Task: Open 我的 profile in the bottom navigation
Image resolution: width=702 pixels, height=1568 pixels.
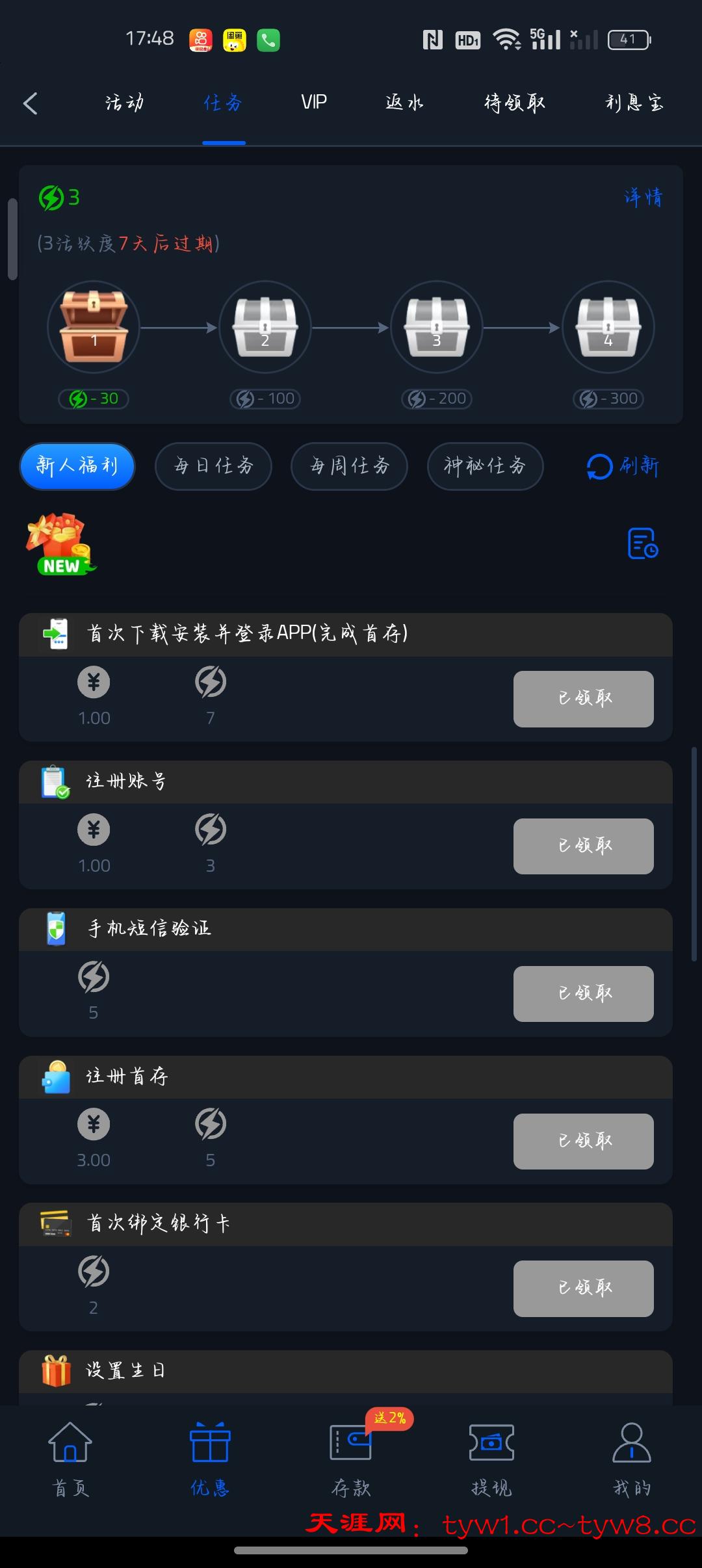Action: point(632,1456)
